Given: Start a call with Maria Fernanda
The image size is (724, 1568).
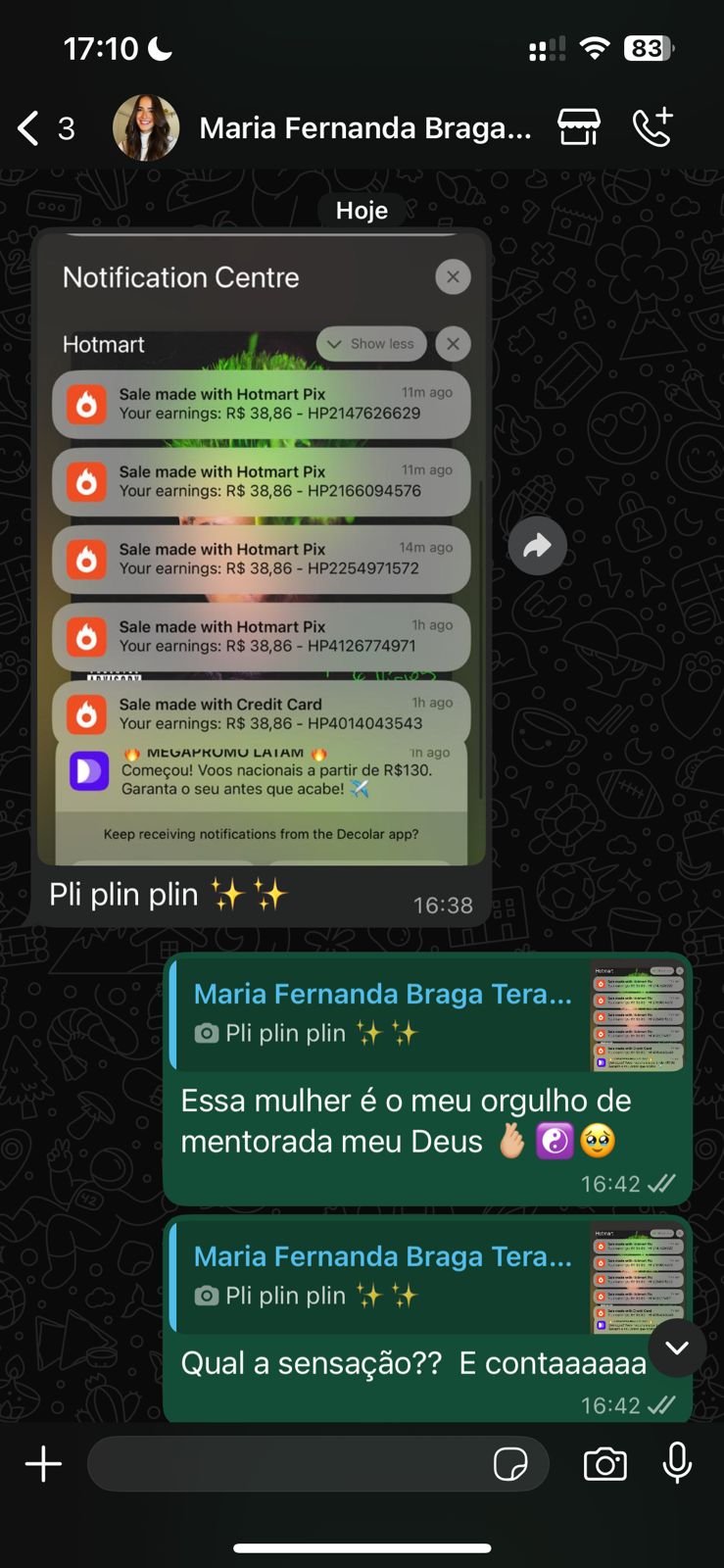Looking at the screenshot, I should click(652, 127).
